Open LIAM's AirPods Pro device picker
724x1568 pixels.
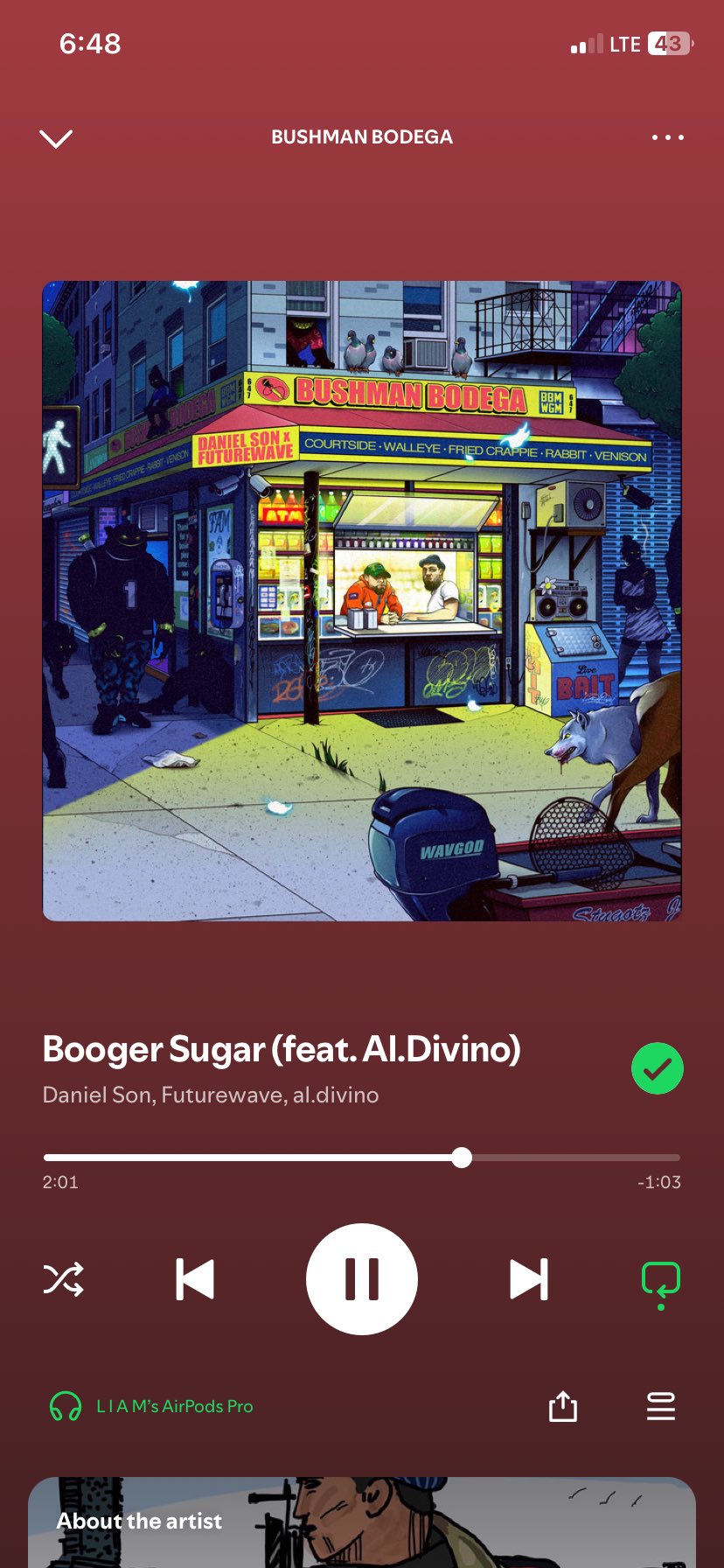(152, 1406)
